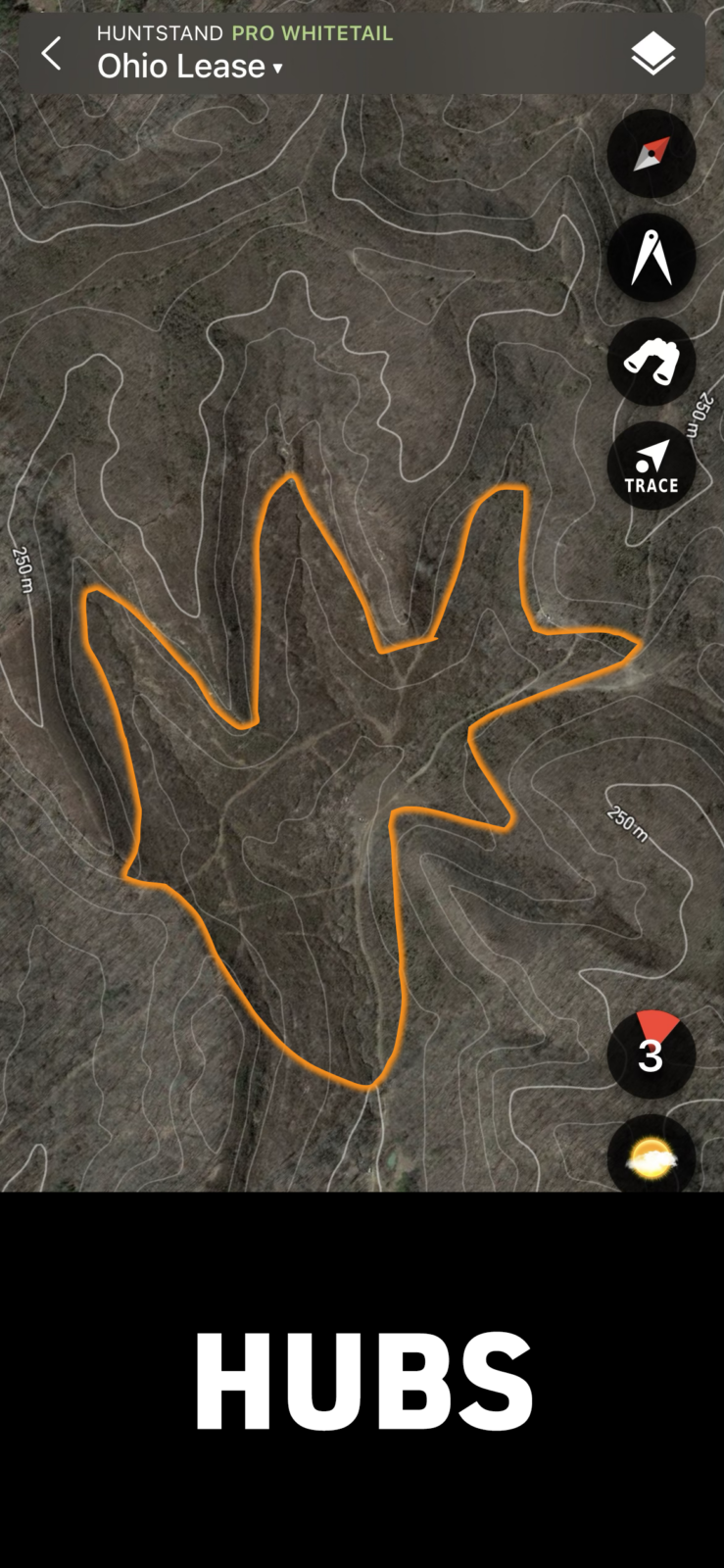This screenshot has height=1568, width=724.
Task: Tap the binoculars scouting button
Action: [x=652, y=362]
